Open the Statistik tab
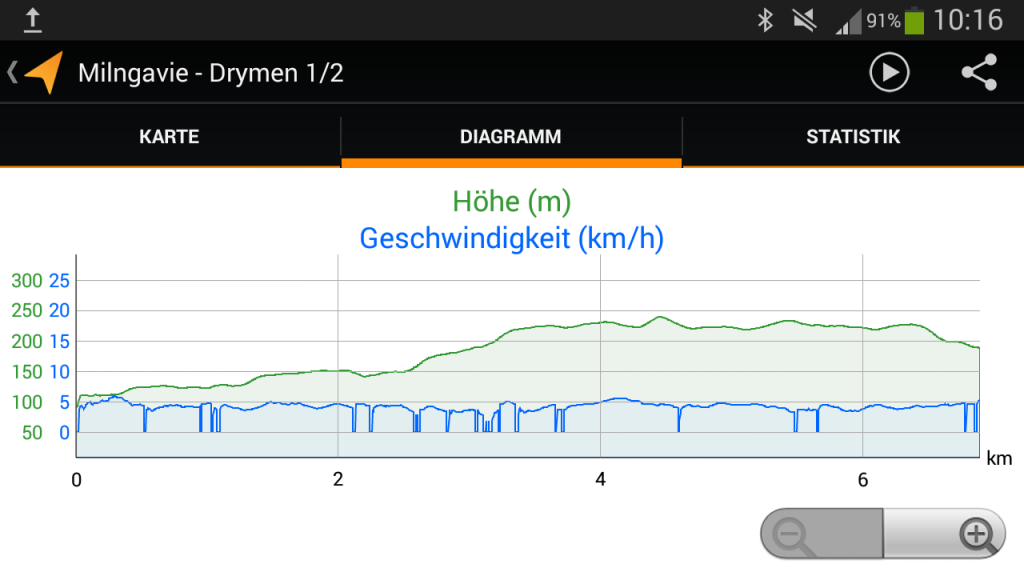This screenshot has width=1024, height=576. pyautogui.click(x=853, y=137)
